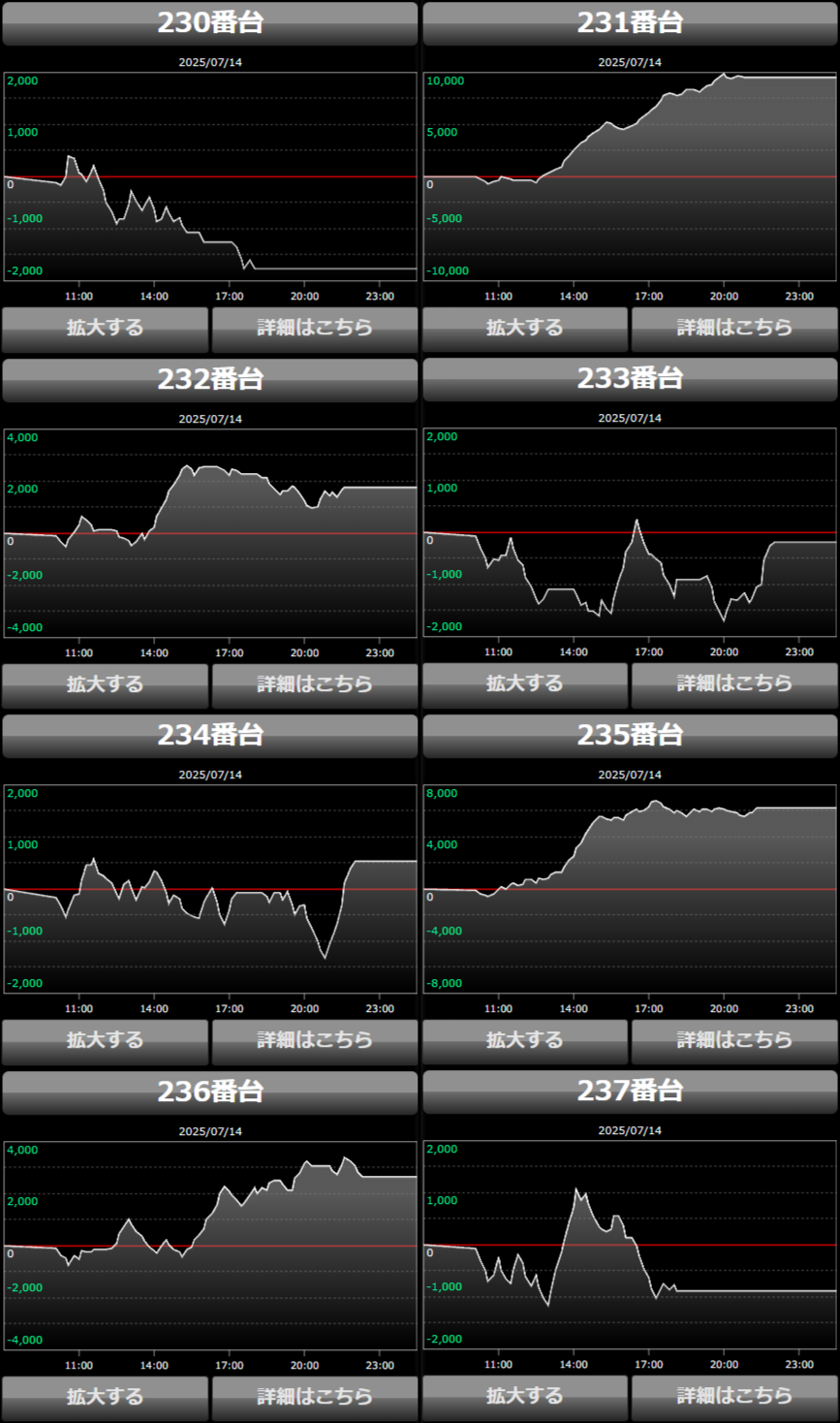Screen dimensions: 840x1423
Task: View 詳細はこちら for 231番台
Action: 734,330
